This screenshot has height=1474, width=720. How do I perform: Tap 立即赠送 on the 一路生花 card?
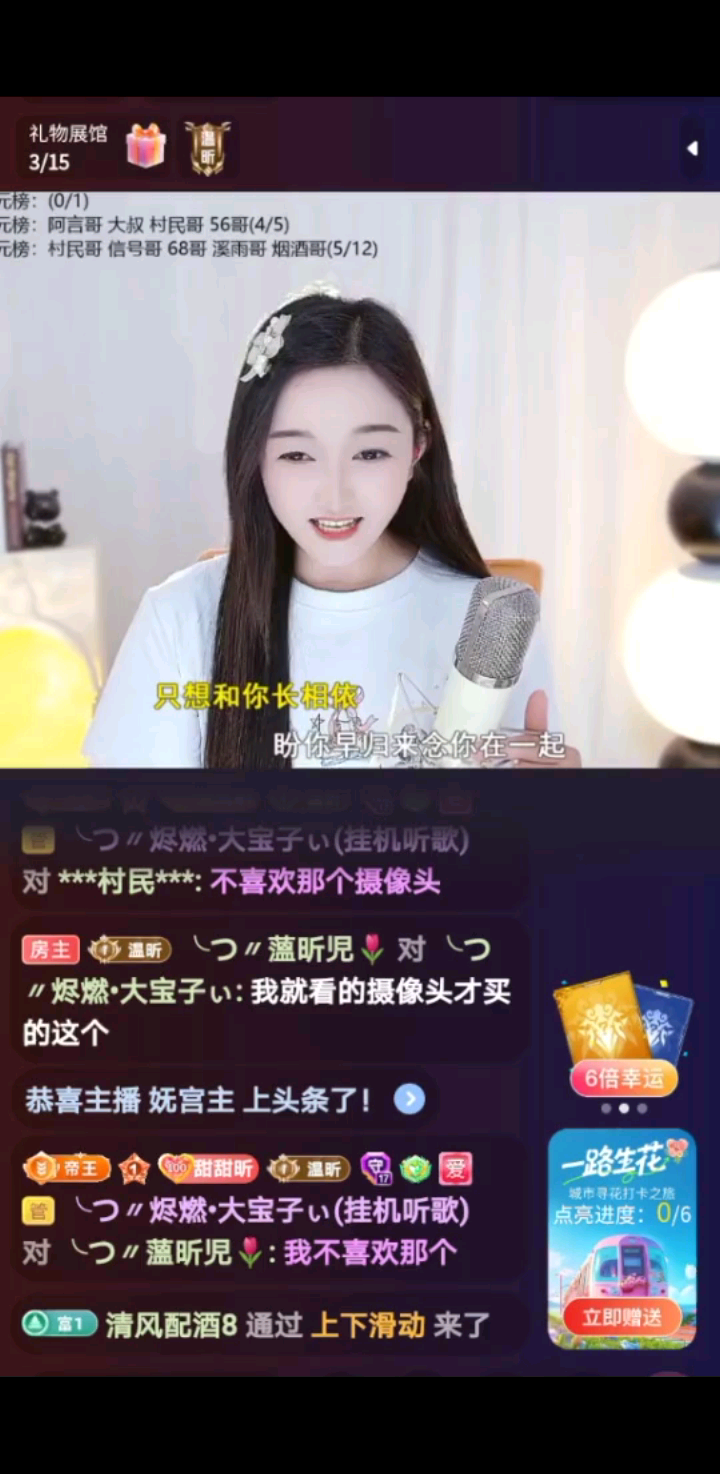click(622, 1317)
